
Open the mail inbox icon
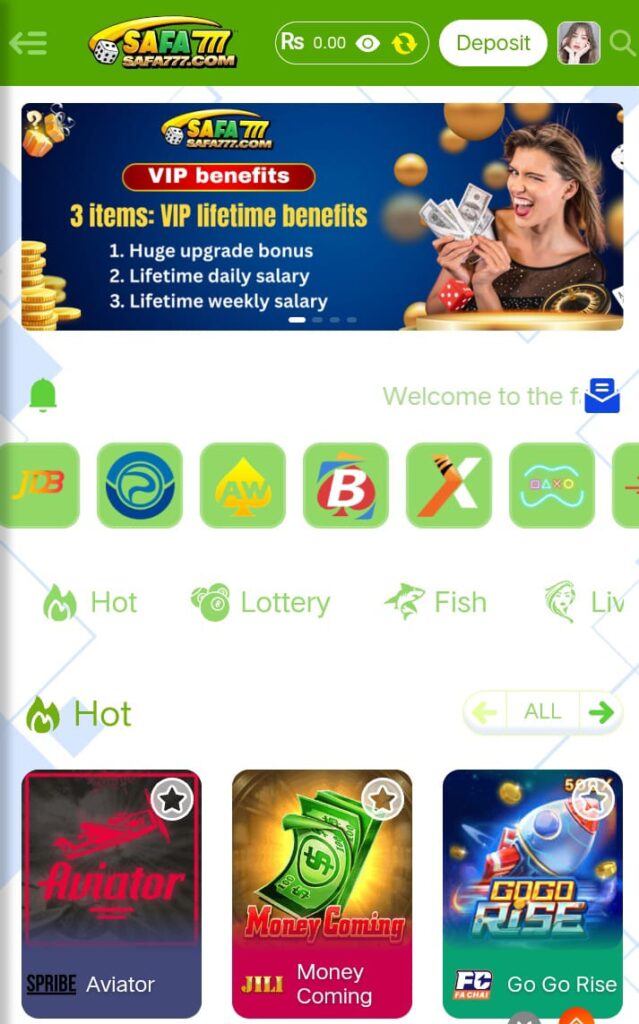point(602,395)
